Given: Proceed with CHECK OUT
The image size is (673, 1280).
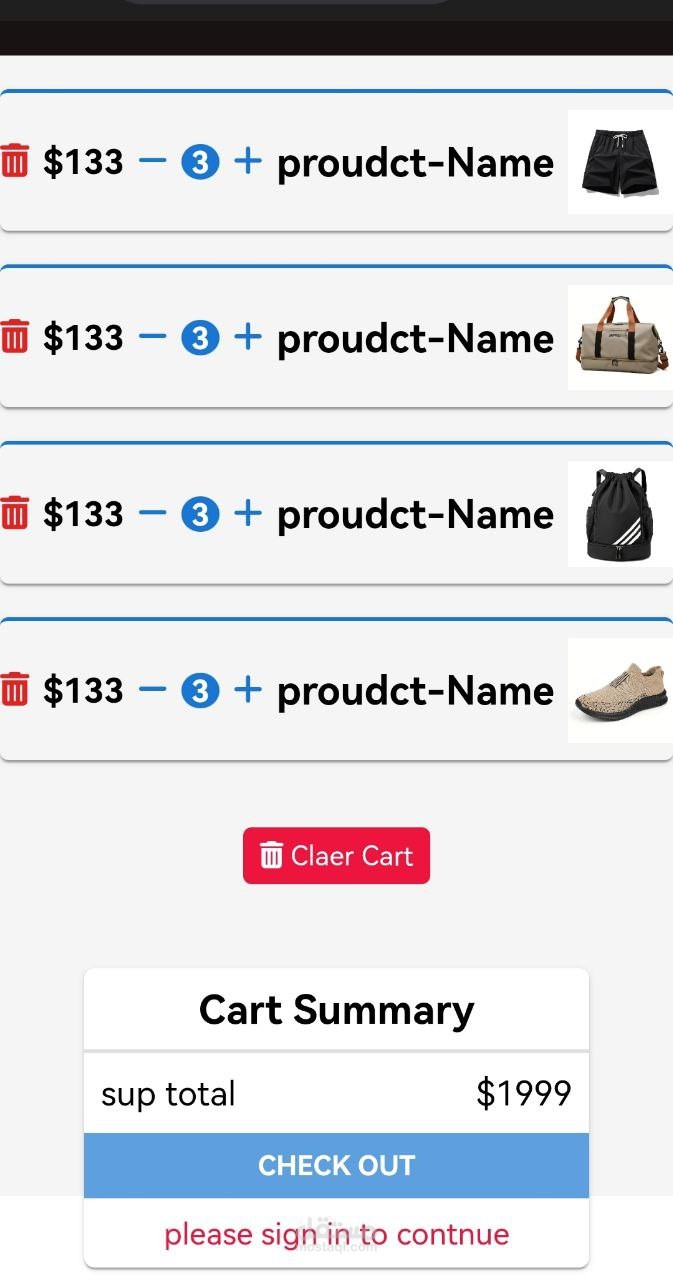Looking at the screenshot, I should click(x=336, y=1165).
